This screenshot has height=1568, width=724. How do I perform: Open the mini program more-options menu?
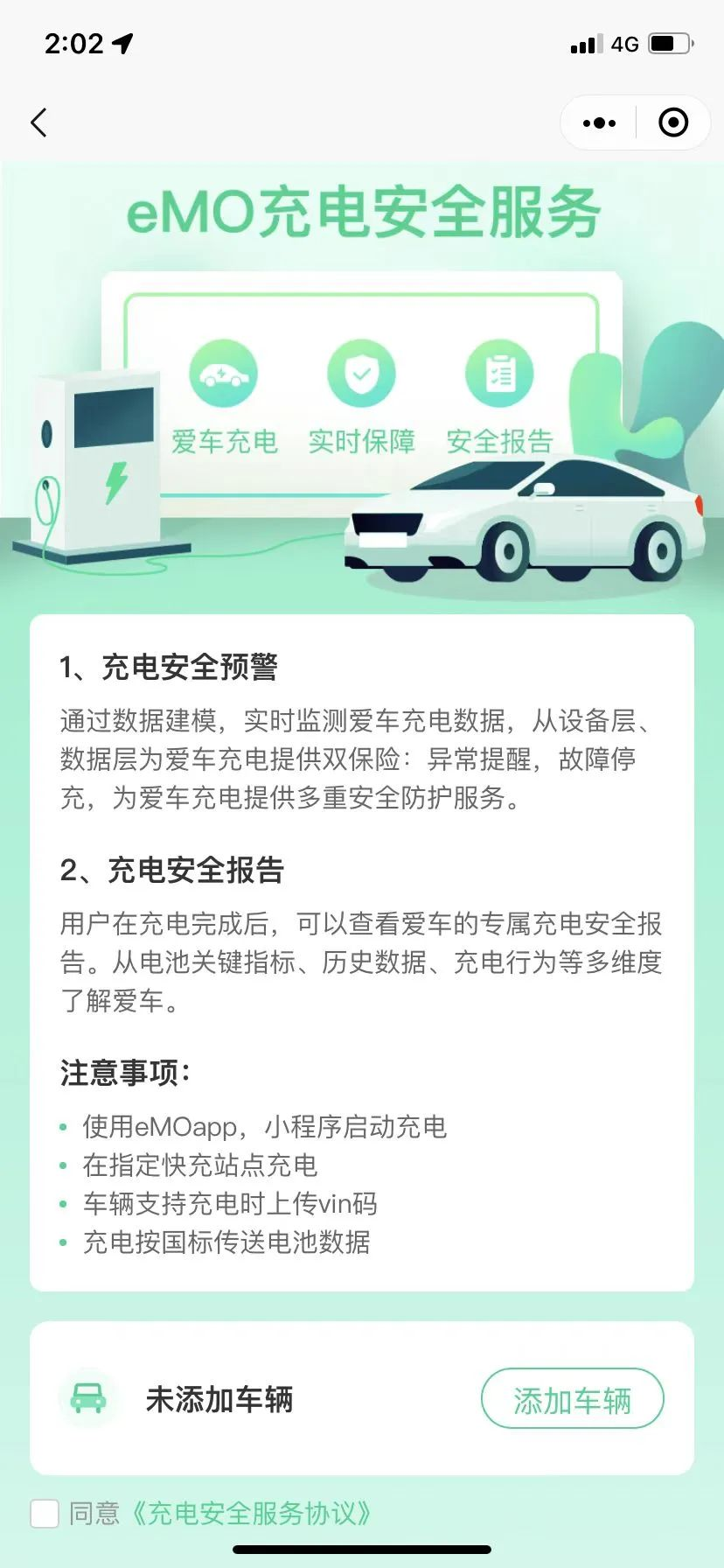(599, 123)
